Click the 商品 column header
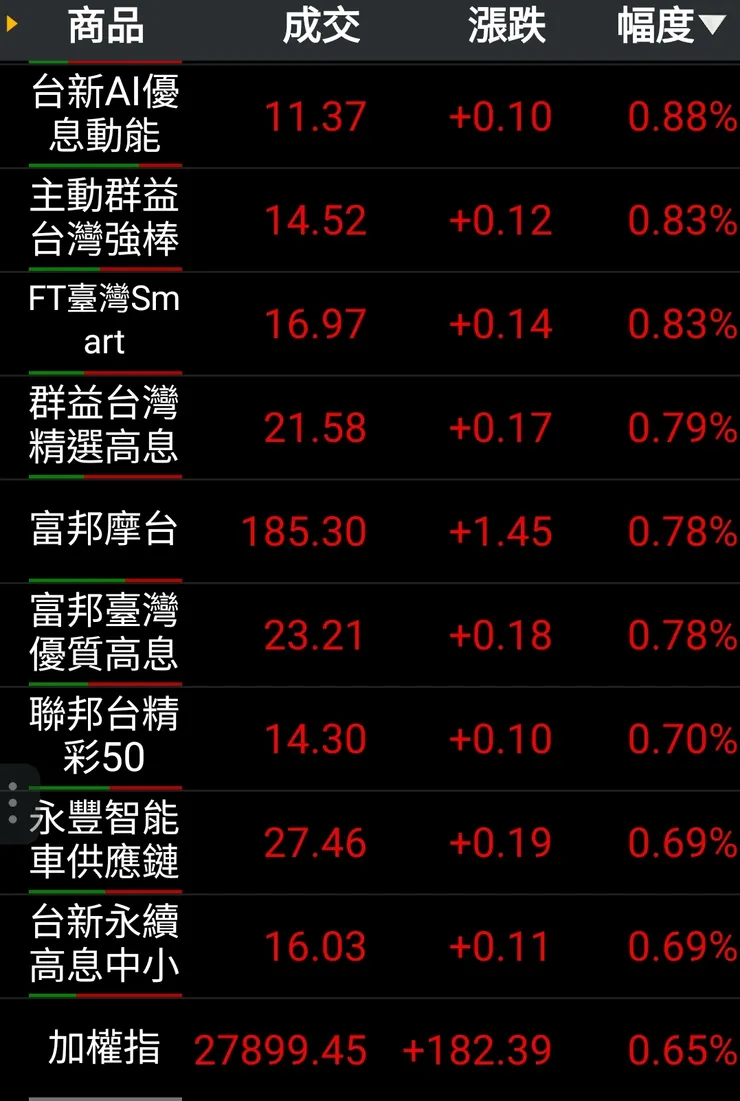Viewport: 740px width, 1101px height. click(103, 28)
